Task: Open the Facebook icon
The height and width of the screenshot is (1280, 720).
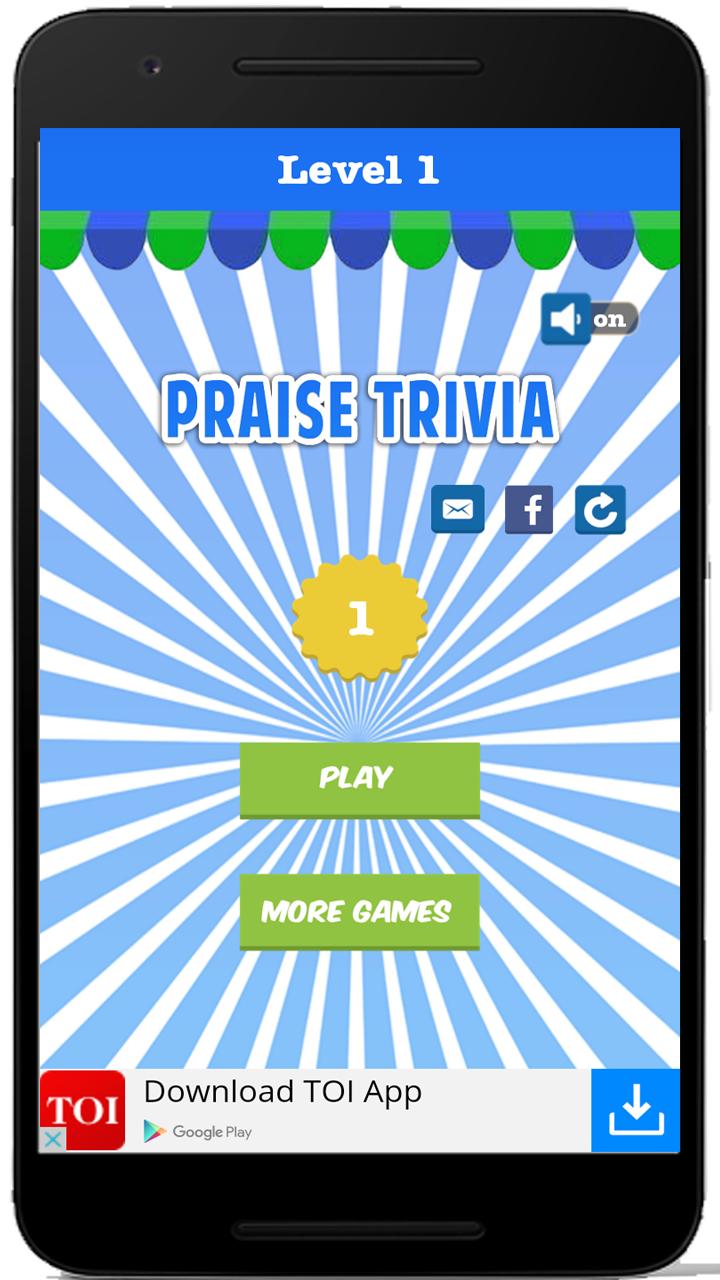Action: pos(529,510)
